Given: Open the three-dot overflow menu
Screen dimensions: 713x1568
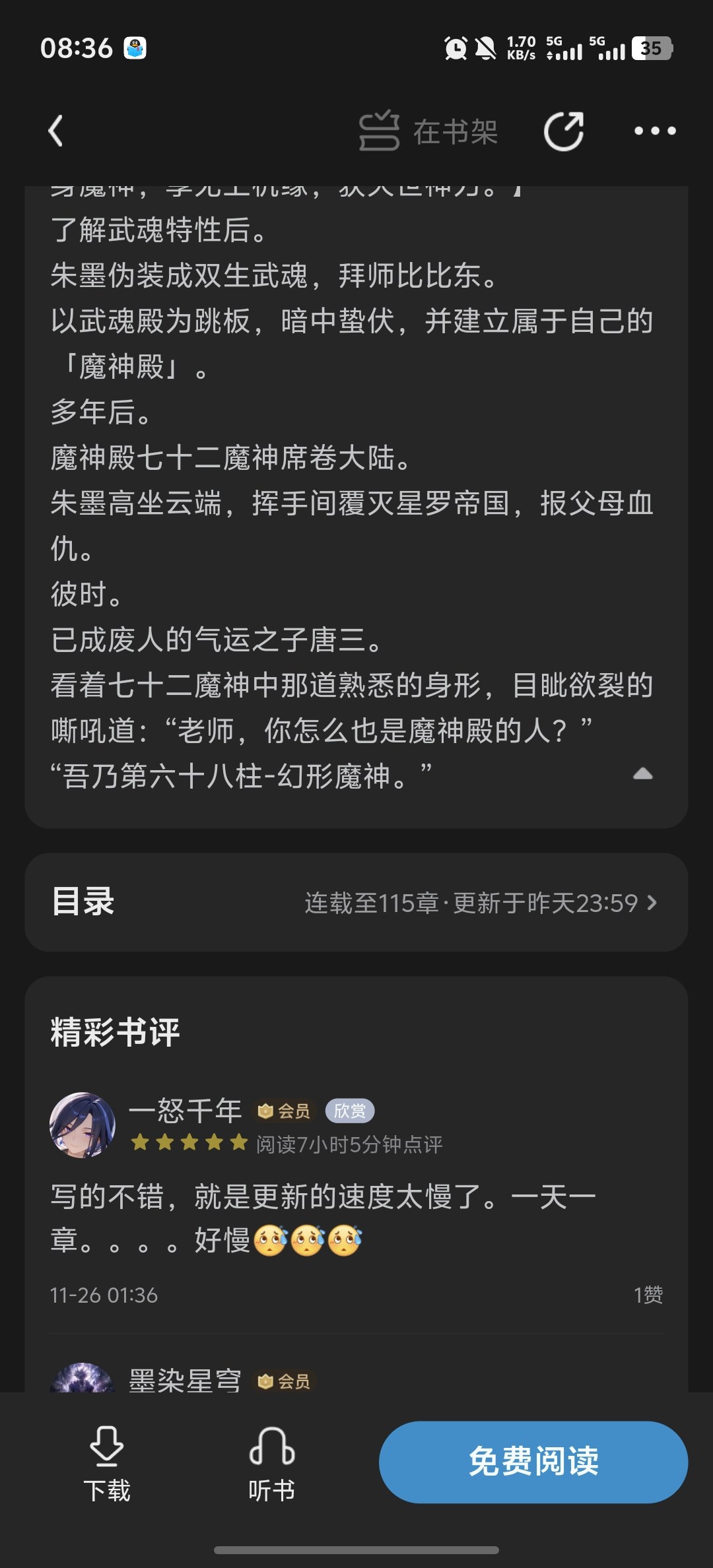Looking at the screenshot, I should (x=654, y=131).
